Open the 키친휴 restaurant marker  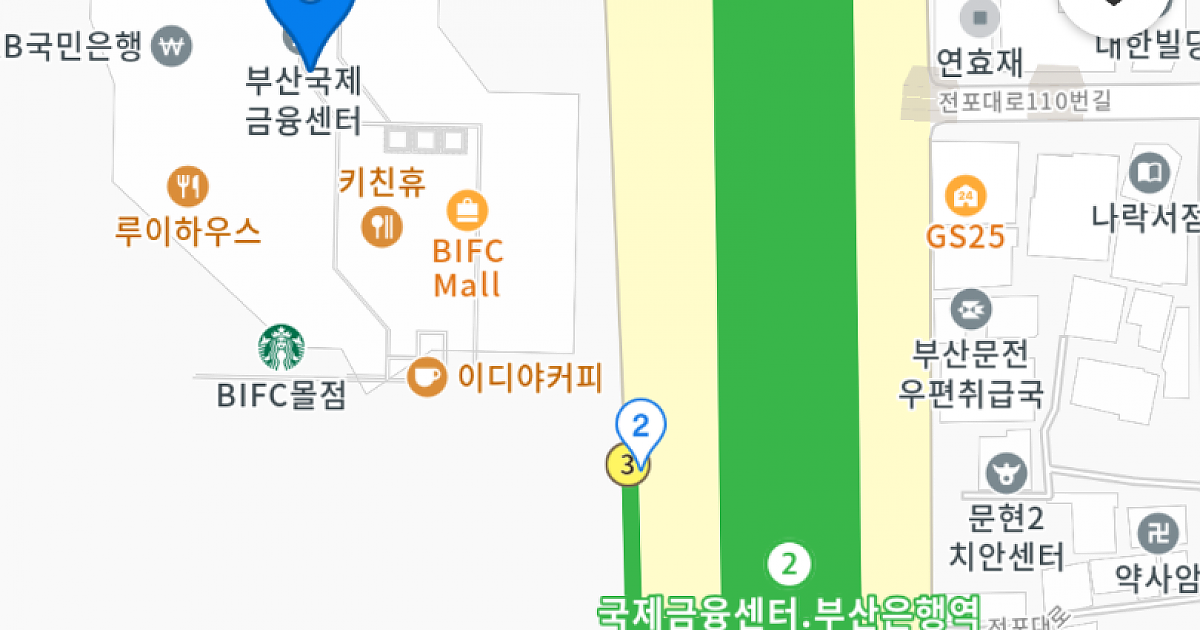381,225
